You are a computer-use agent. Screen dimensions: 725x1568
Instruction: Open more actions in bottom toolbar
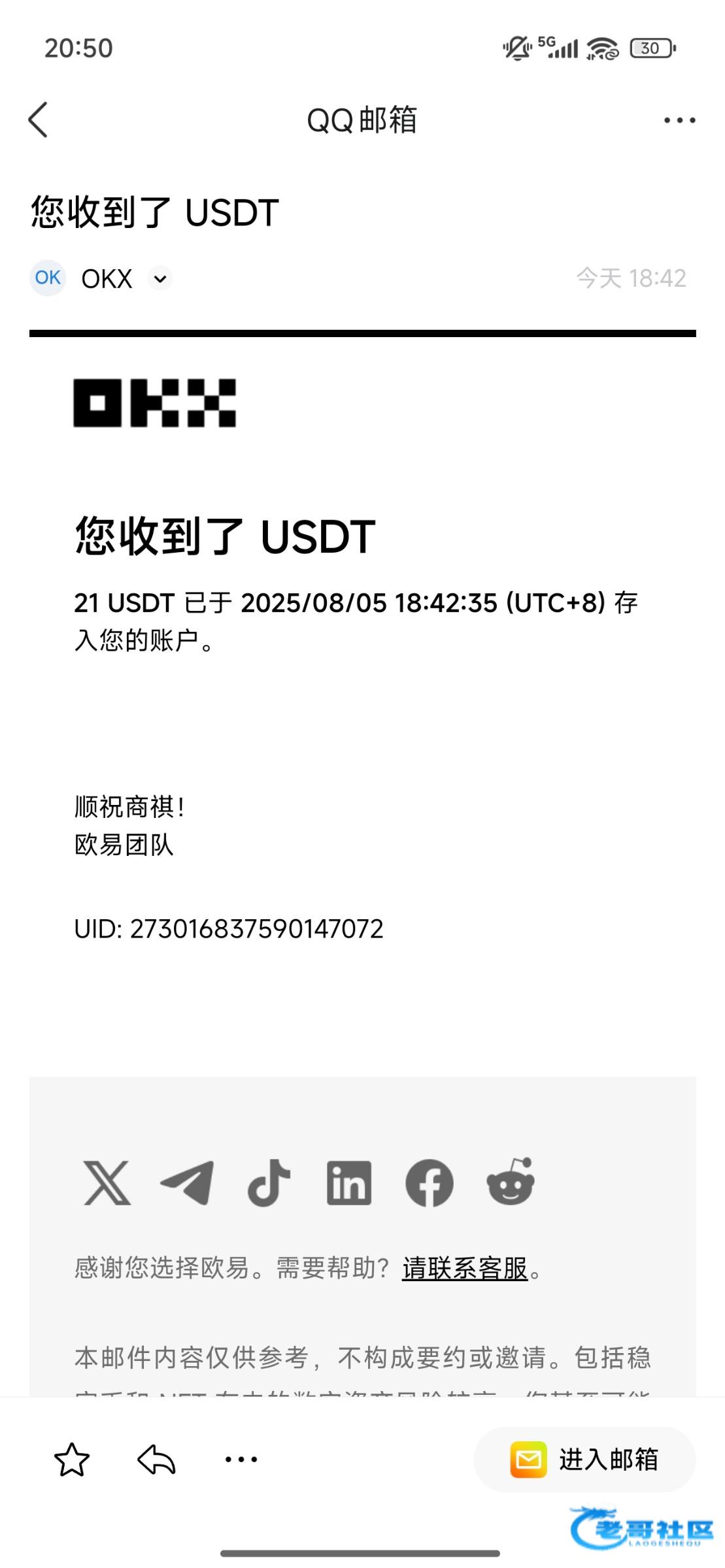241,1459
